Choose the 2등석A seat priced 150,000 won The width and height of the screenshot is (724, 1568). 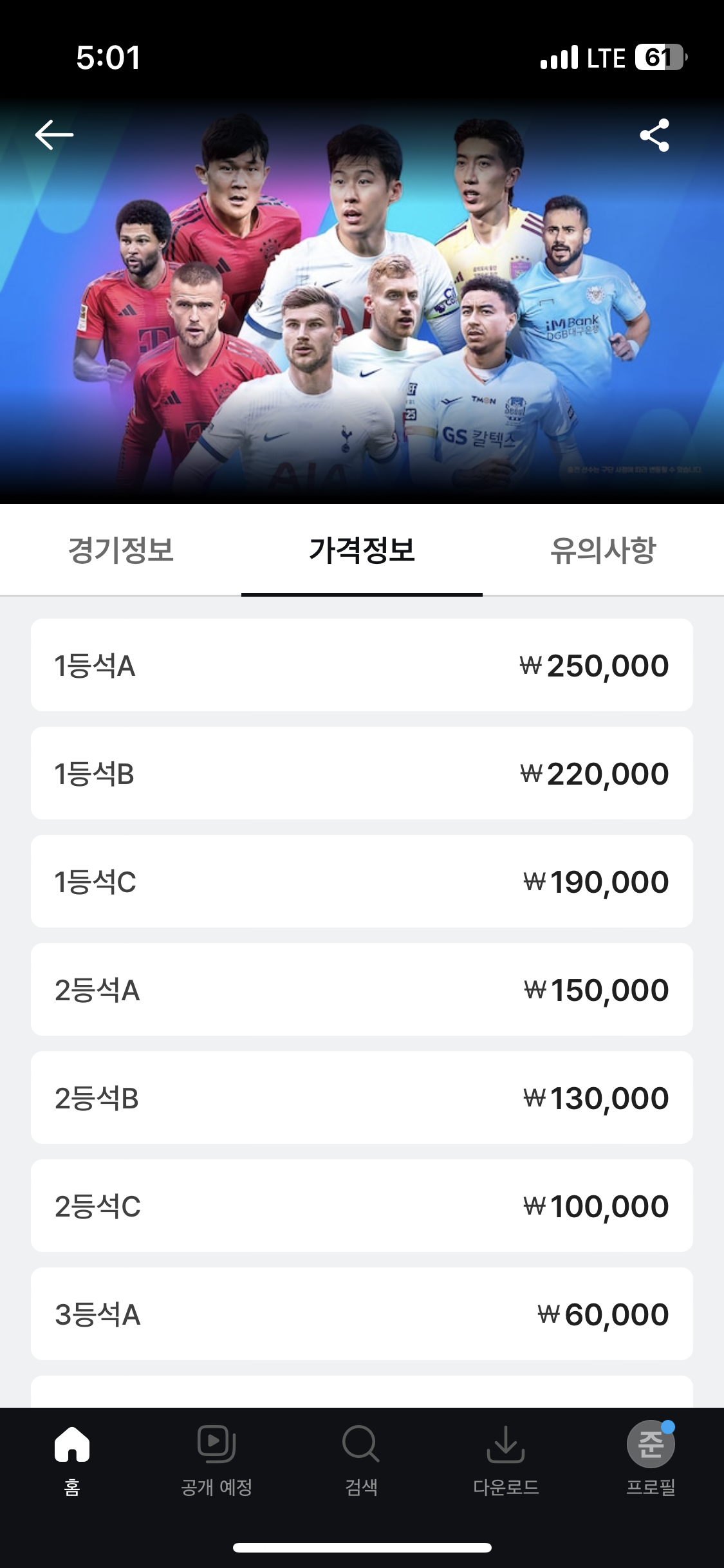(x=362, y=989)
